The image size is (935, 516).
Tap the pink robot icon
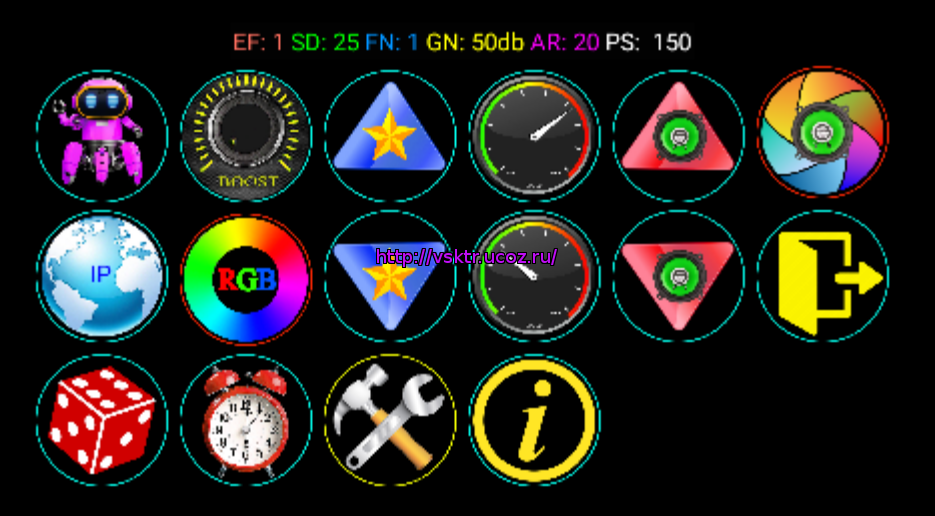point(102,135)
